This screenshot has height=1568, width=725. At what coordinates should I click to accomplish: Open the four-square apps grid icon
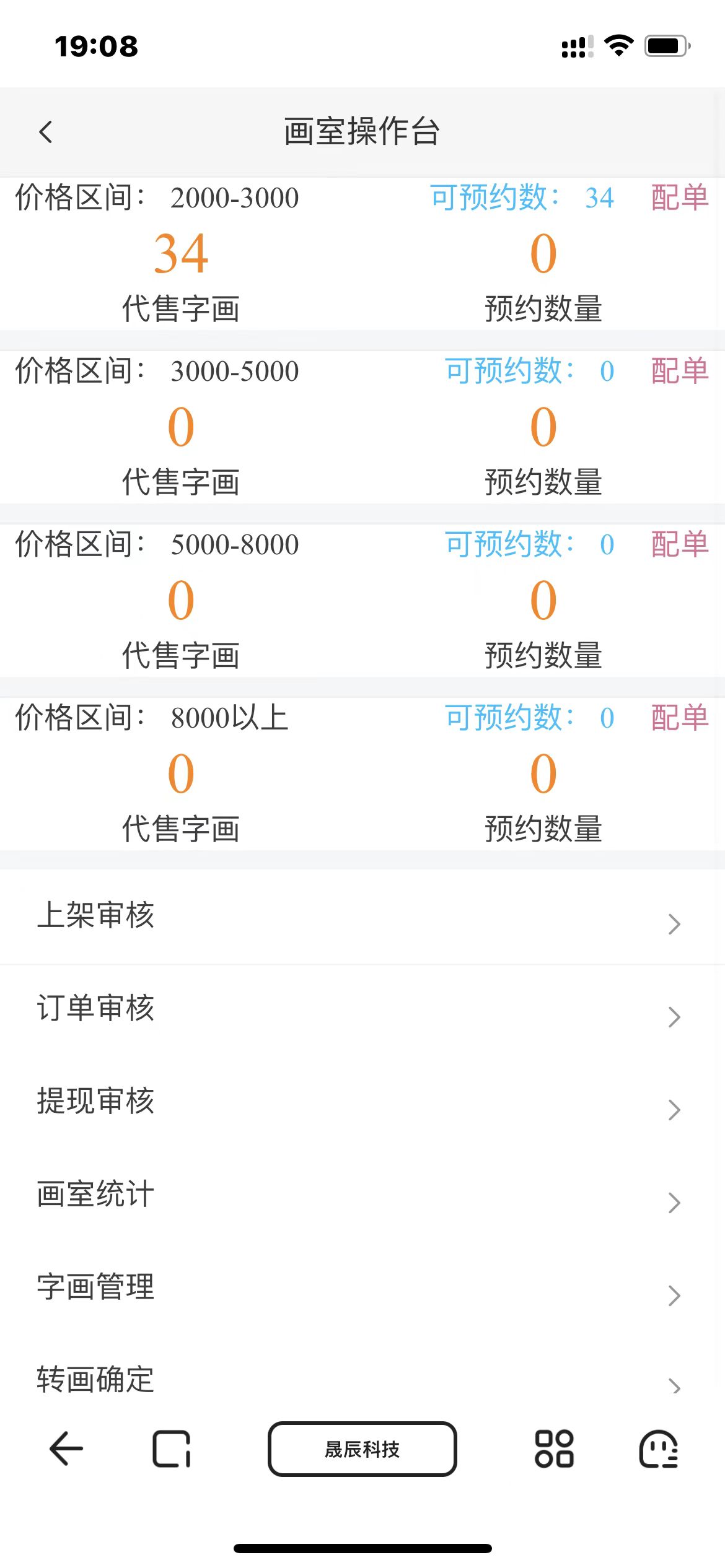click(554, 1449)
